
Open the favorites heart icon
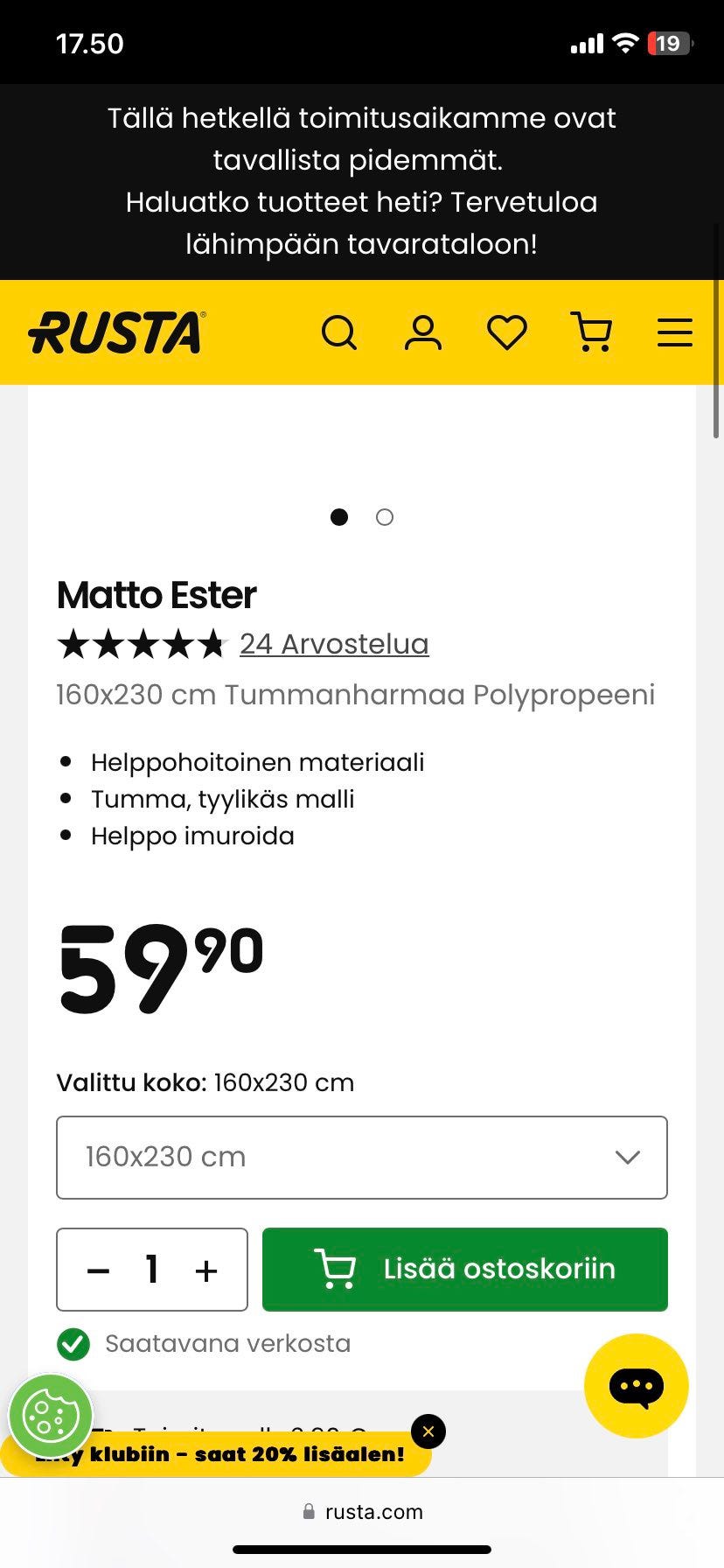506,332
